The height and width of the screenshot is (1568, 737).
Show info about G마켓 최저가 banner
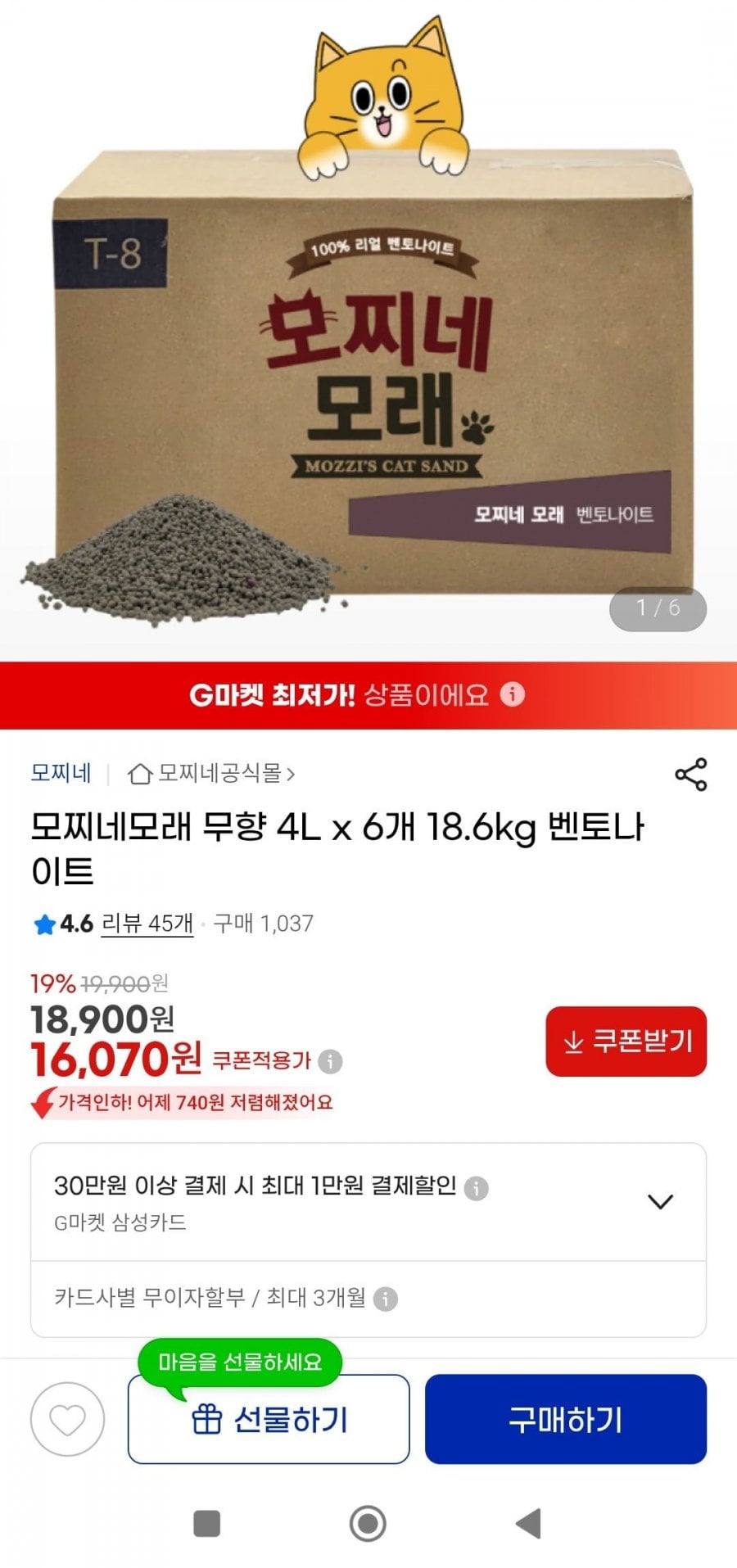[513, 694]
